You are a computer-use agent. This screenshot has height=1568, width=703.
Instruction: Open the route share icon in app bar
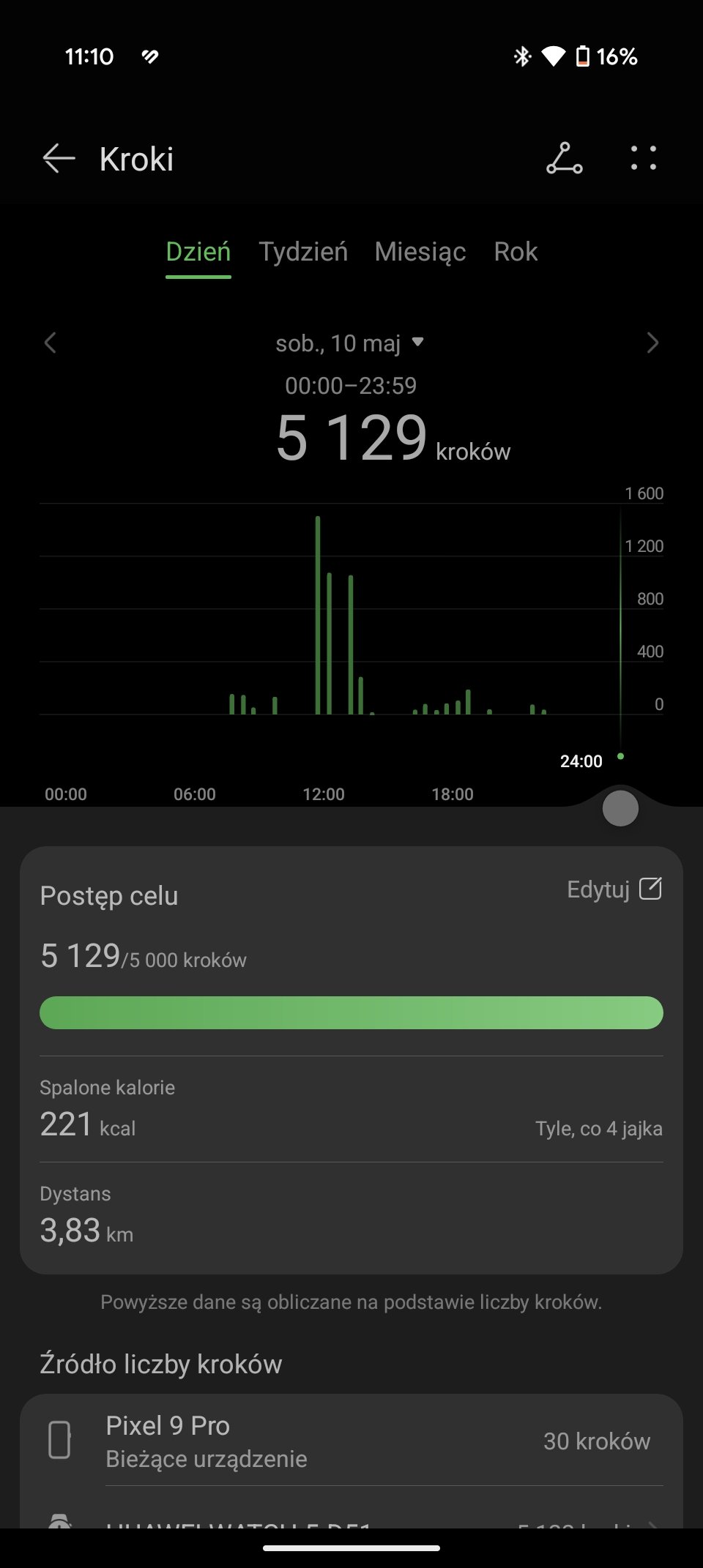pos(565,158)
